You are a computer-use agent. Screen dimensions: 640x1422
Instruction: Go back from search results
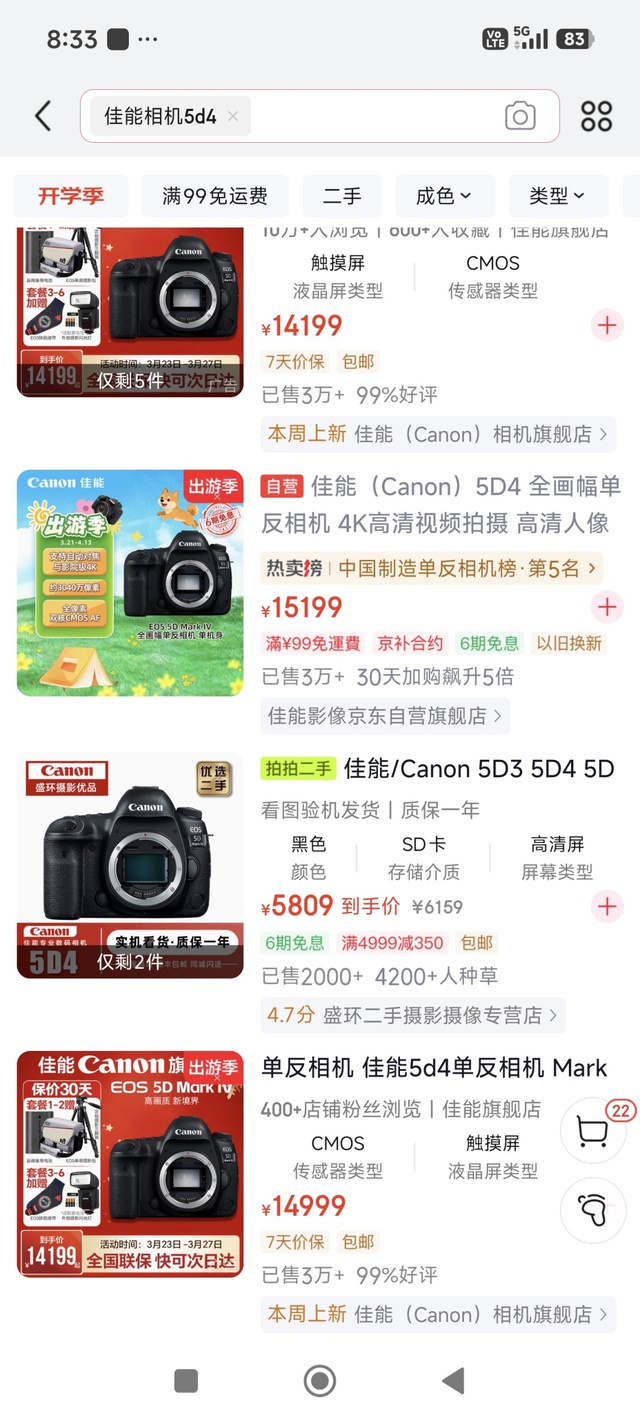pos(43,116)
